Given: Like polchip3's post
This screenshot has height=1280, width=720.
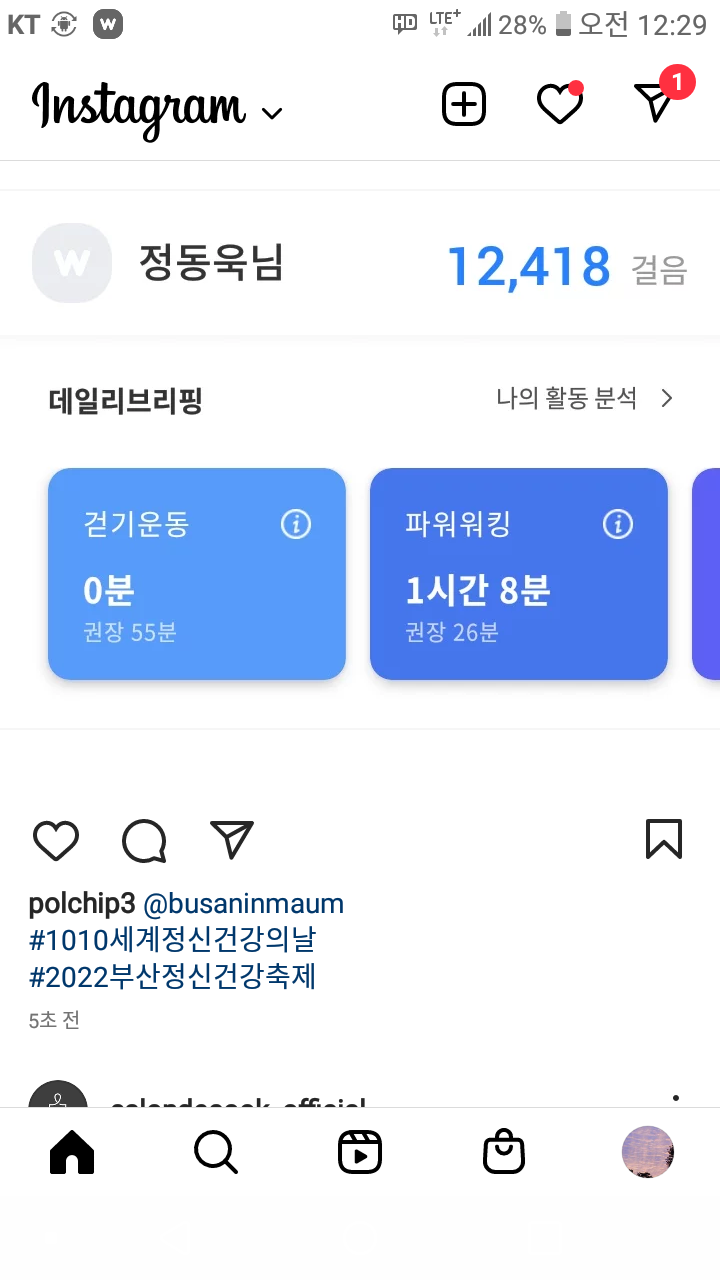Looking at the screenshot, I should [56, 841].
